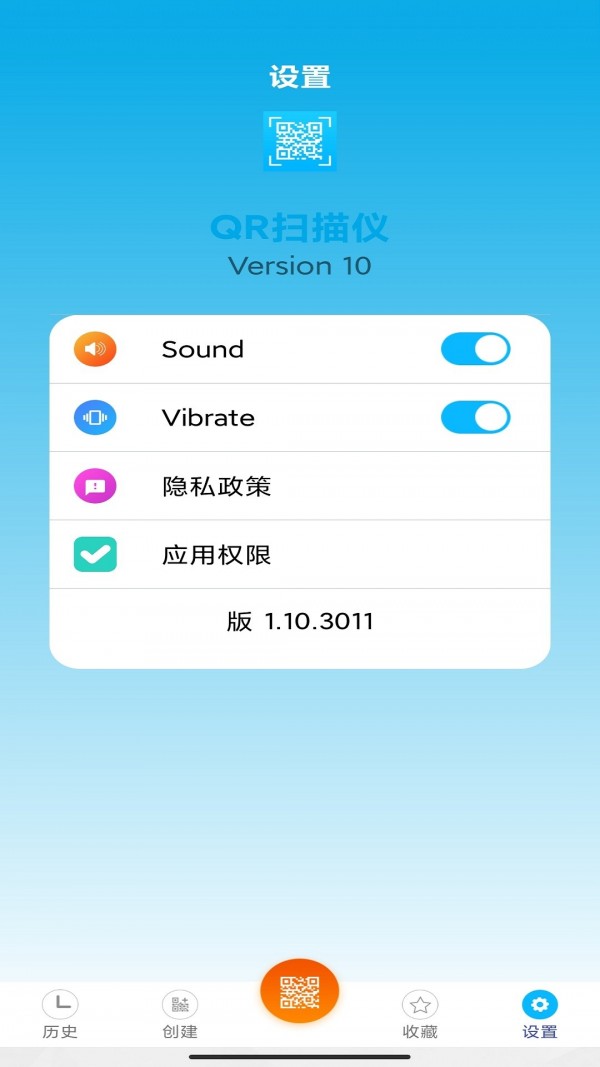Tap the orange QR scan button
Image resolution: width=600 pixels, height=1067 pixels.
tap(300, 991)
